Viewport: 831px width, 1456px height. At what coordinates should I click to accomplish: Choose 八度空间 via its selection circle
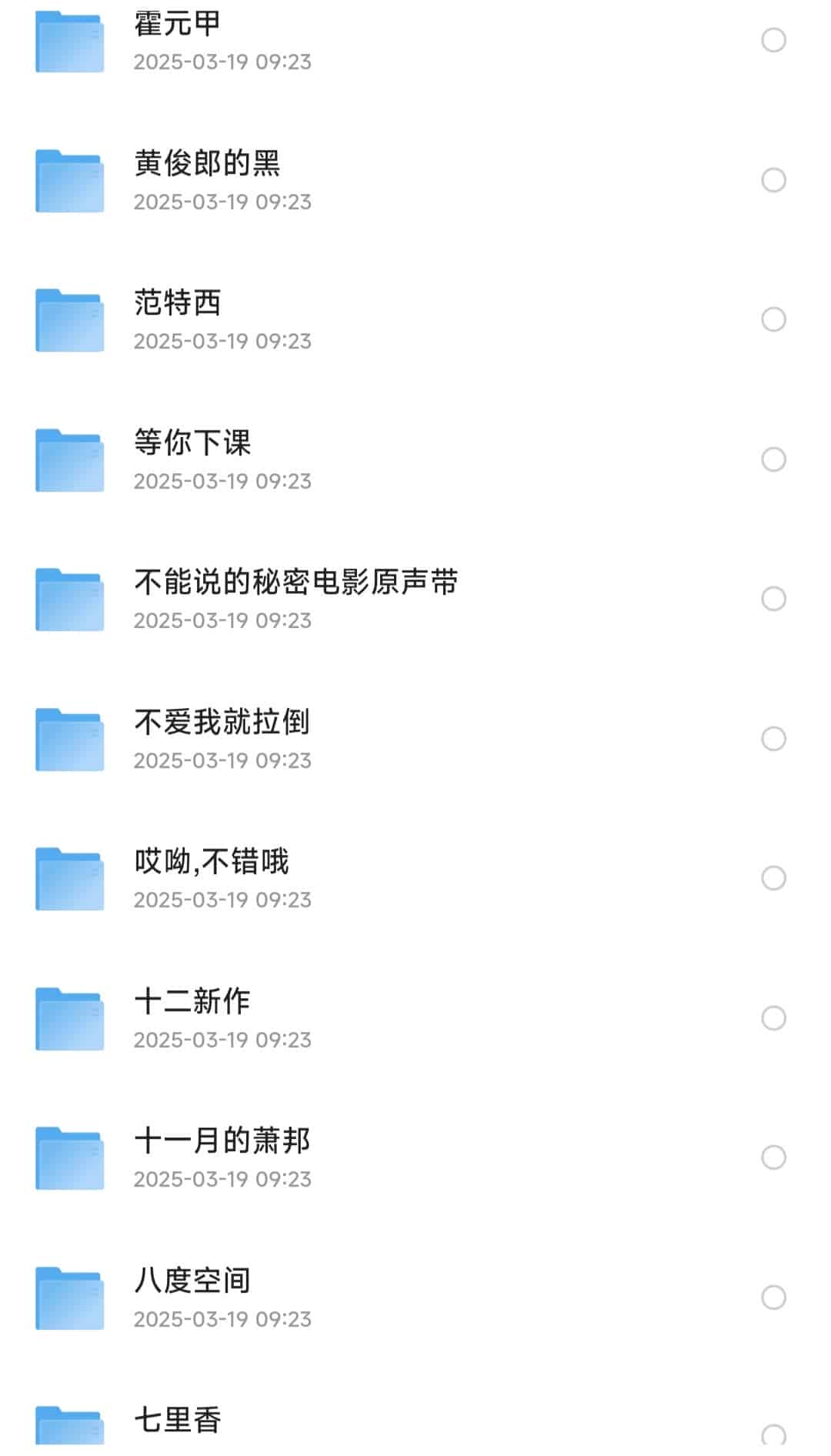coord(773,1297)
